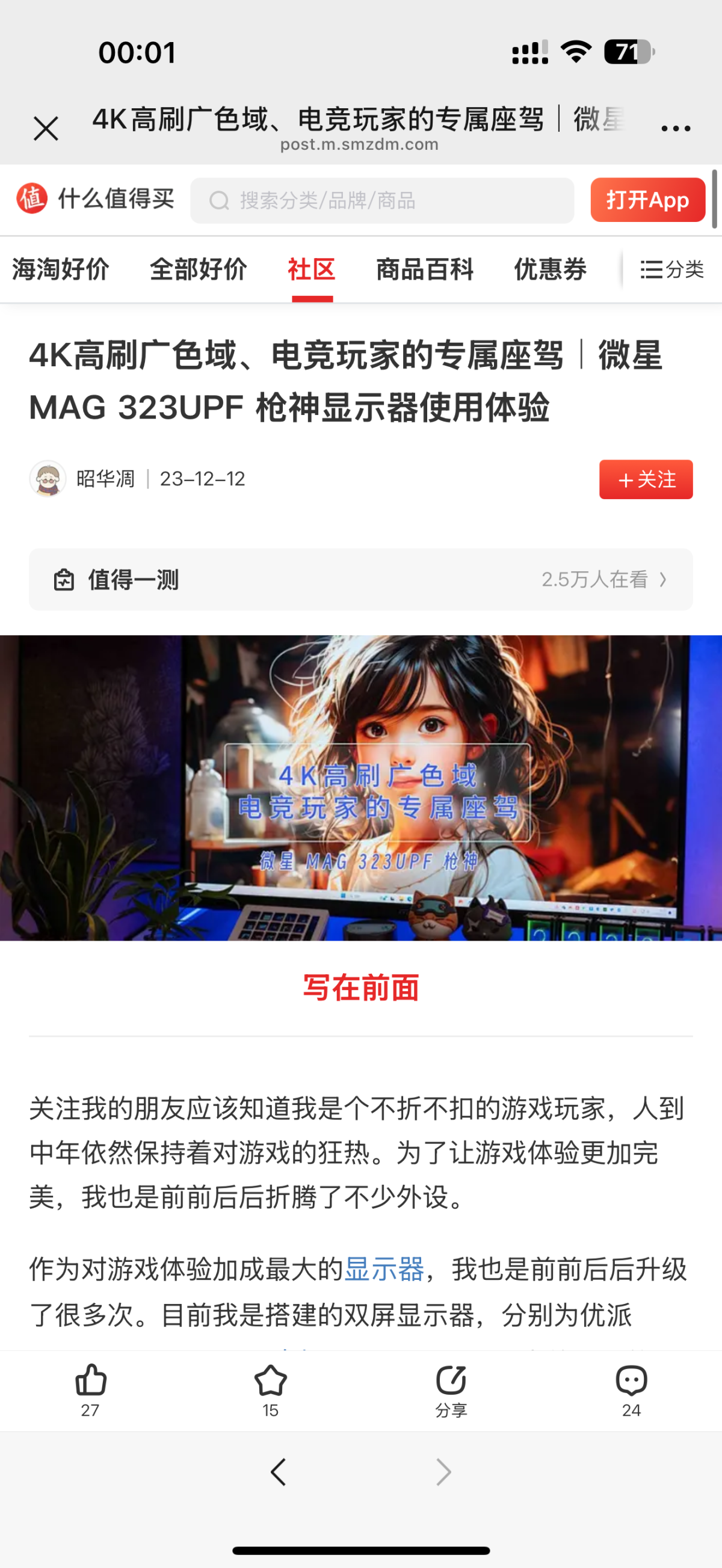
Task: Favorite the article with the star icon
Action: tap(270, 1389)
